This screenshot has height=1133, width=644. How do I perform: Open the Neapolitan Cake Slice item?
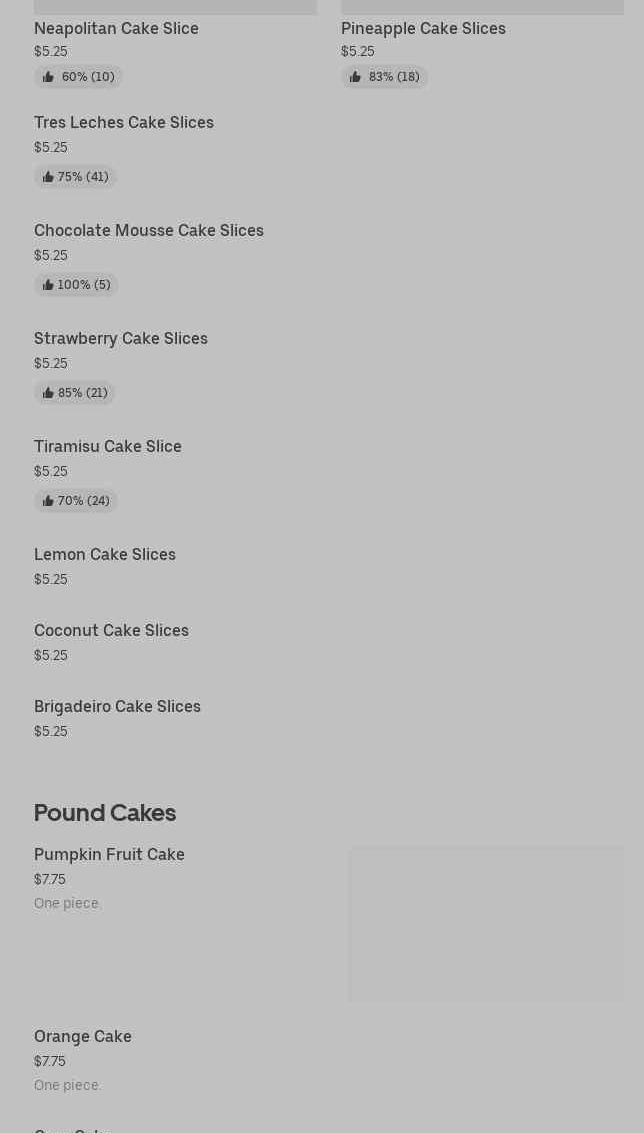click(x=116, y=28)
